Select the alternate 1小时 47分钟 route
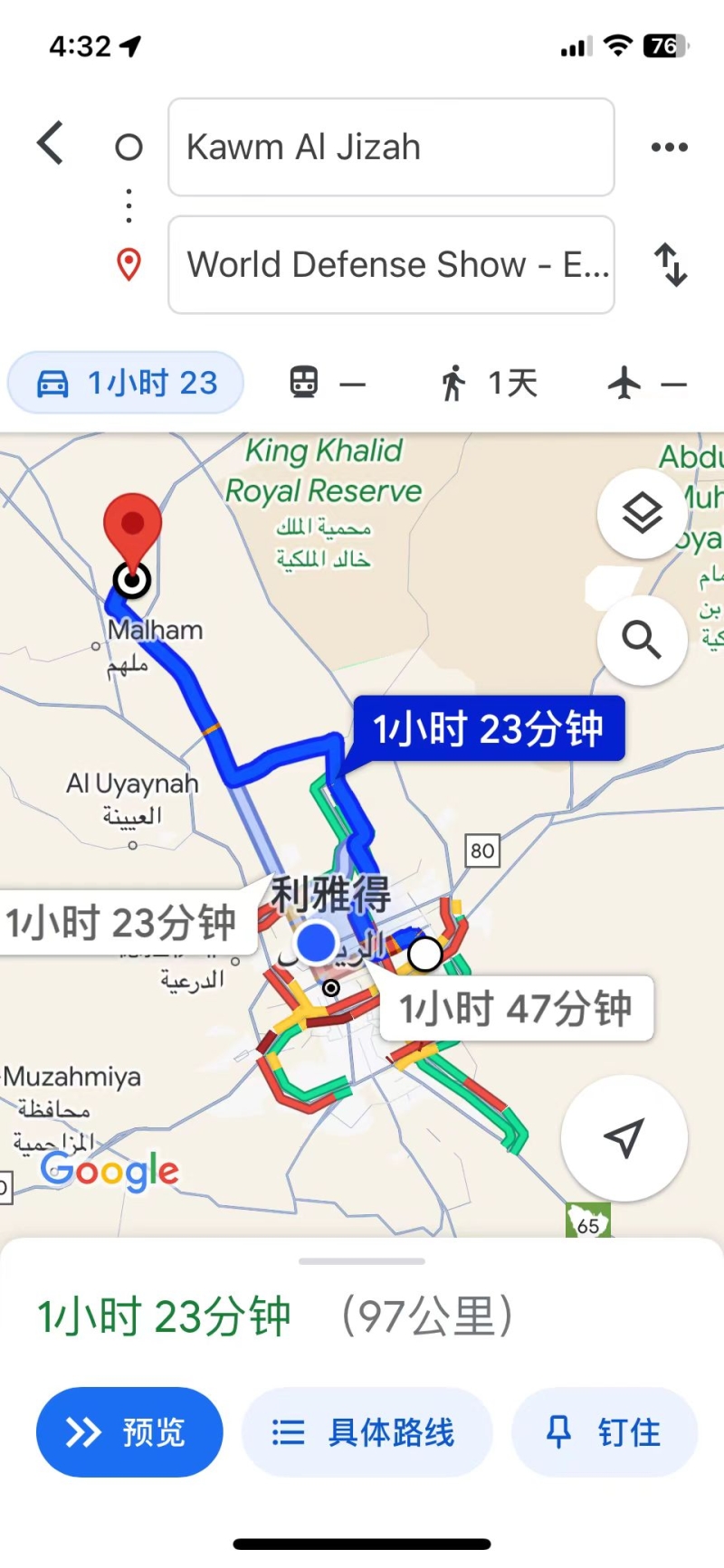The width and height of the screenshot is (724, 1568). coord(516,1009)
